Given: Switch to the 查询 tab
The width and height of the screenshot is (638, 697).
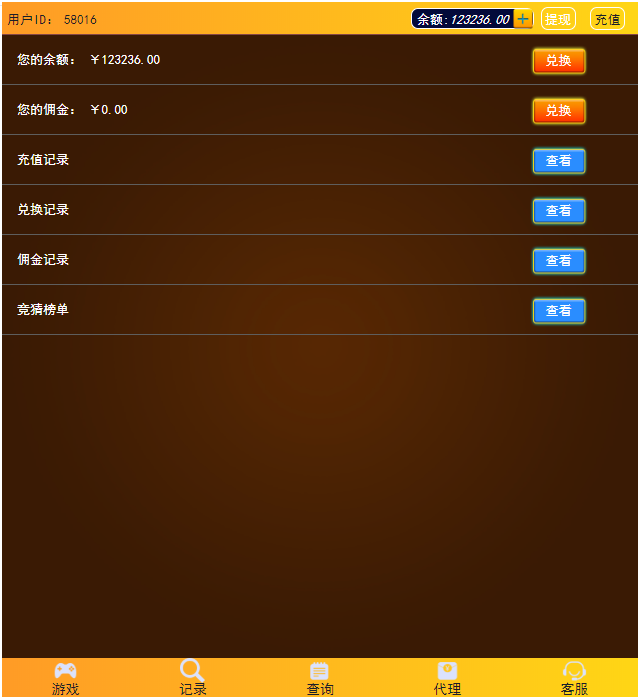Looking at the screenshot, I should [x=320, y=678].
